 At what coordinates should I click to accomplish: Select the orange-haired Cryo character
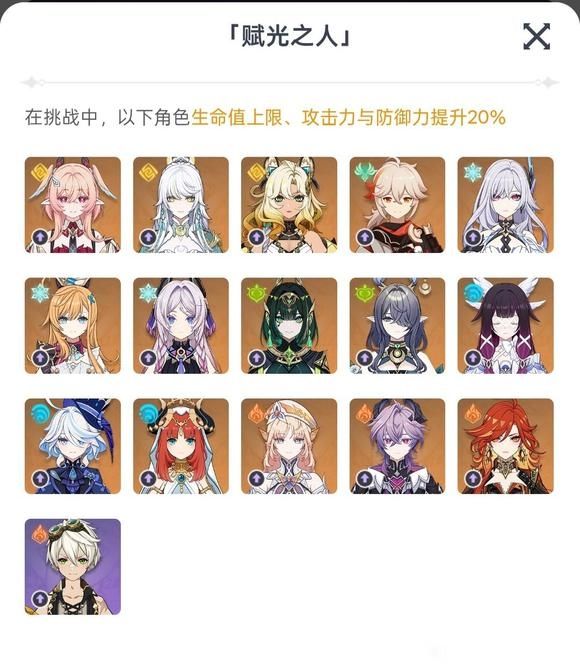click(x=73, y=325)
